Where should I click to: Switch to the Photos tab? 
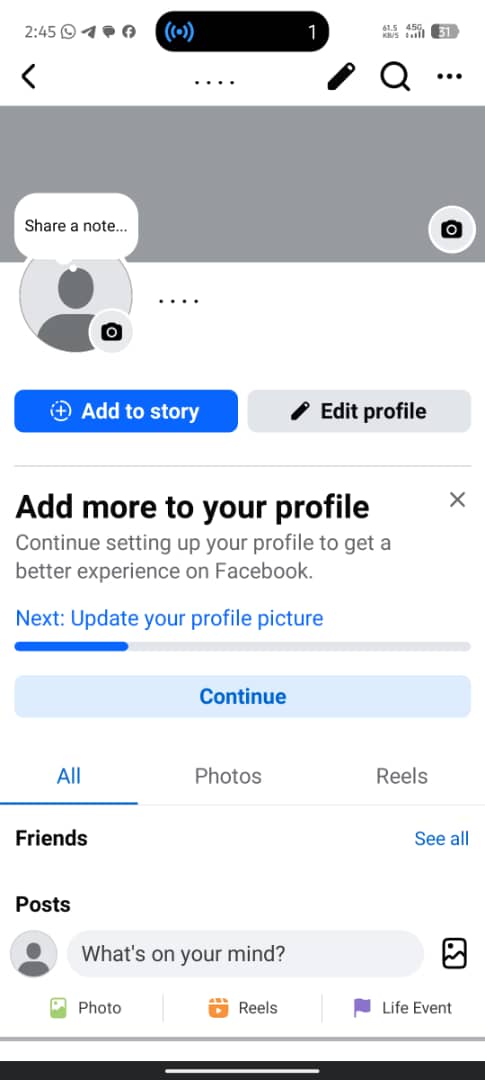228,776
